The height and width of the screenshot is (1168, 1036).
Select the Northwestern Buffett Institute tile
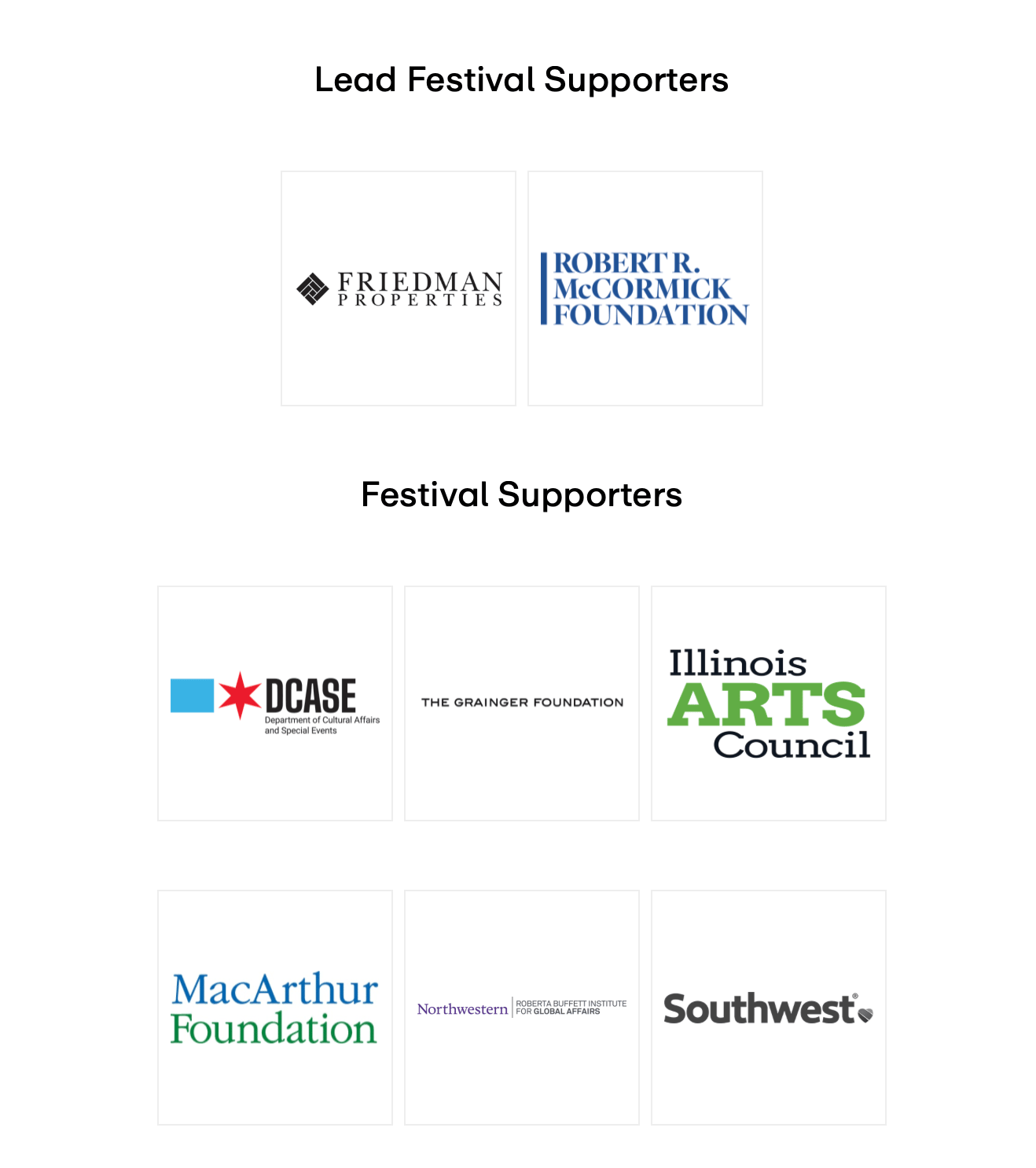pyautogui.click(x=522, y=1008)
